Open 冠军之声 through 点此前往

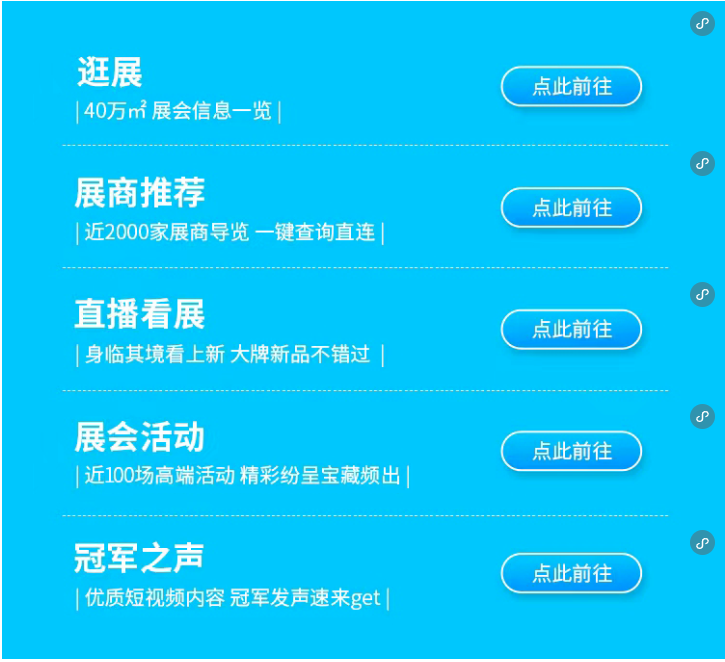coord(571,574)
